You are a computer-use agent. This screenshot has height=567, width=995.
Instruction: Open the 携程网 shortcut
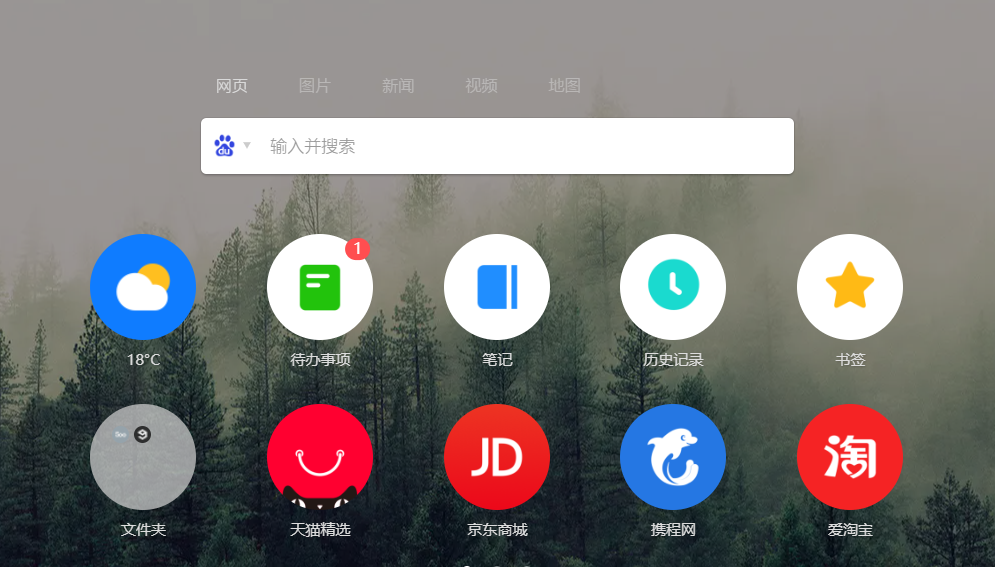(673, 457)
